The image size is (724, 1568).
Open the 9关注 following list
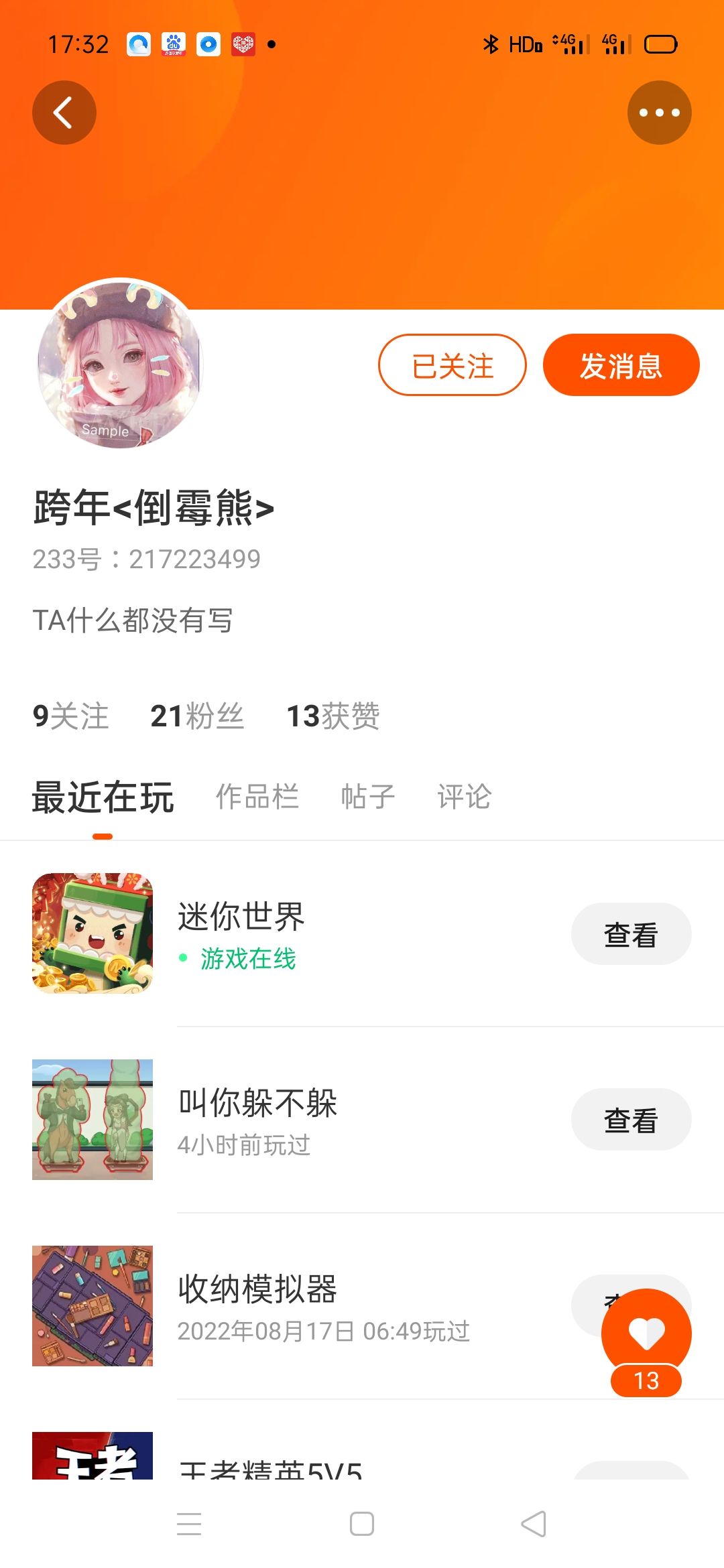pos(71,716)
